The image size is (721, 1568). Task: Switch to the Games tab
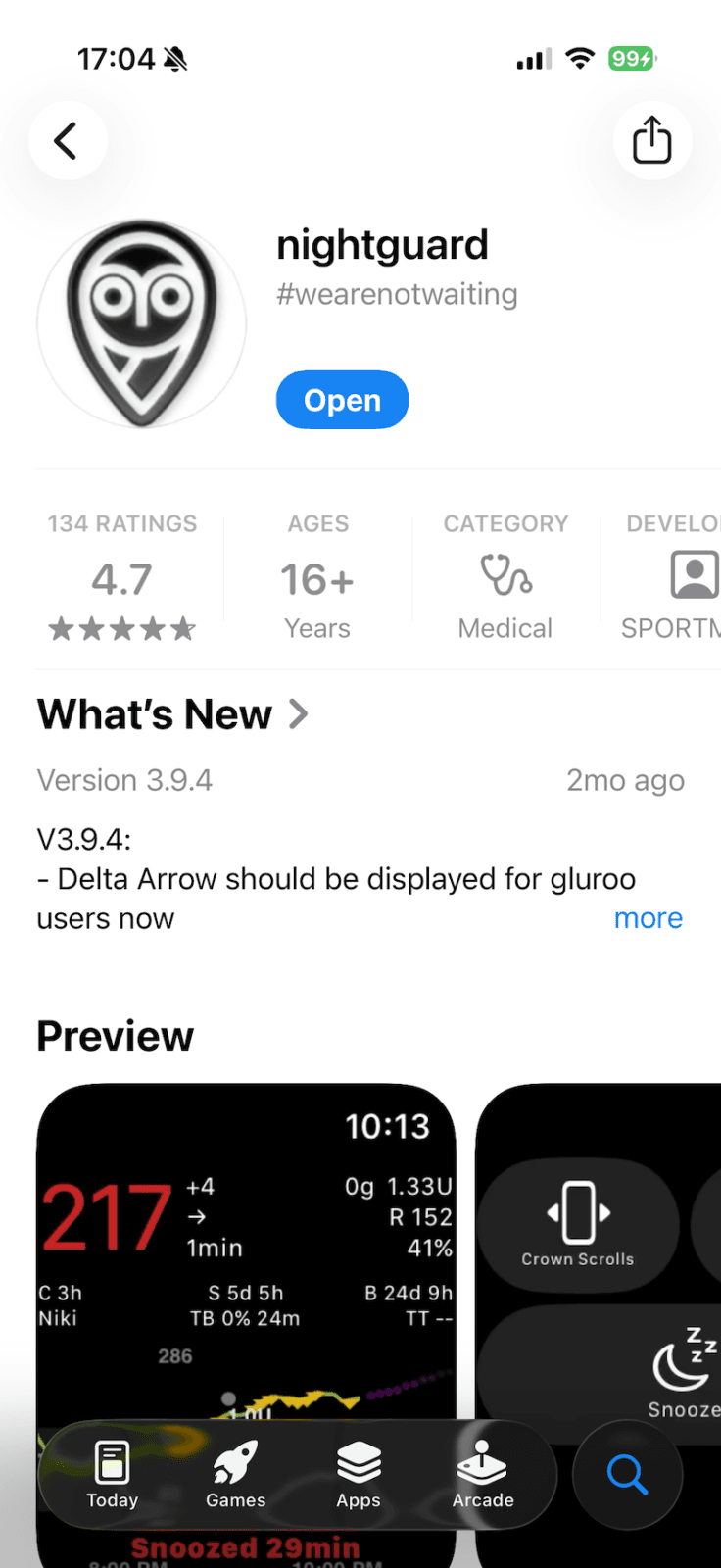point(235,1474)
